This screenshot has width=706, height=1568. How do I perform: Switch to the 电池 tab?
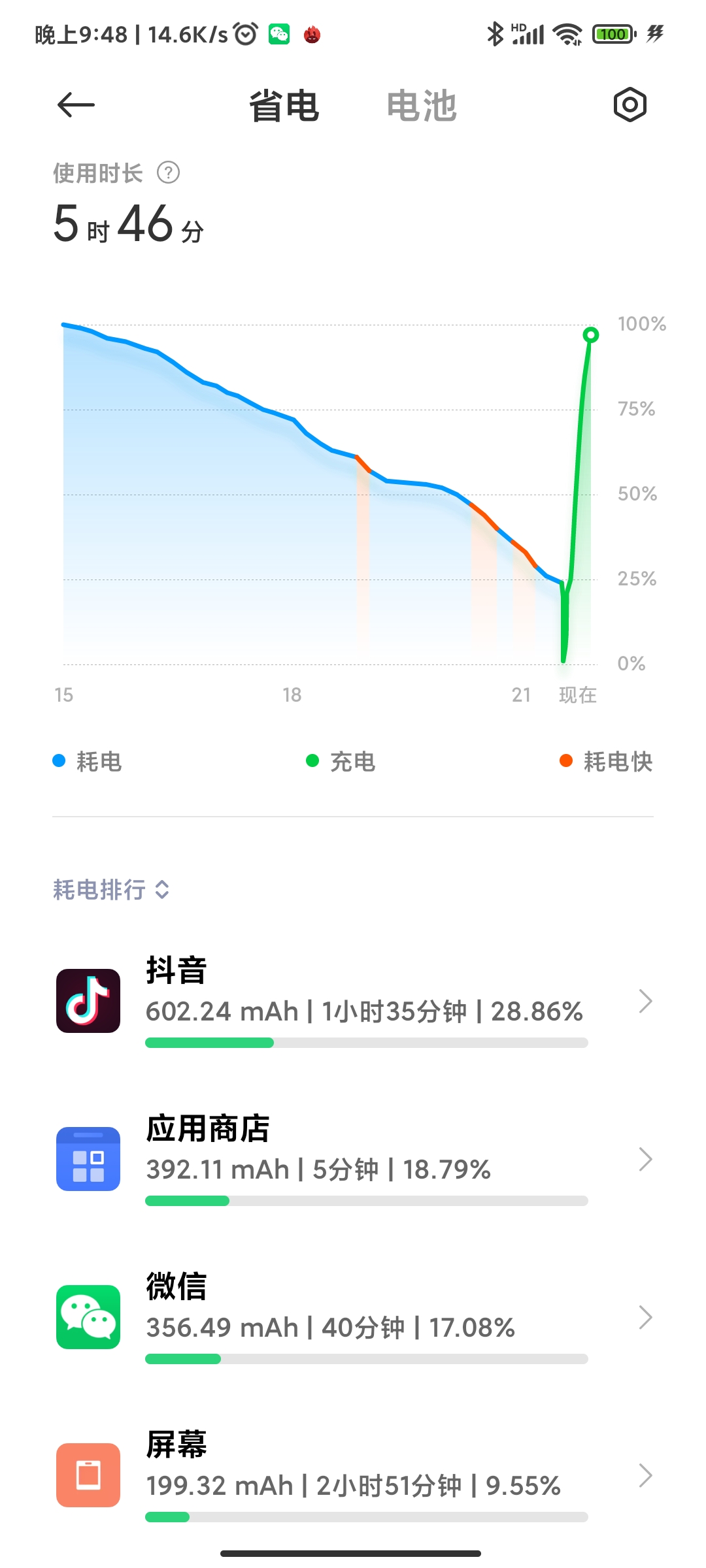click(x=421, y=106)
